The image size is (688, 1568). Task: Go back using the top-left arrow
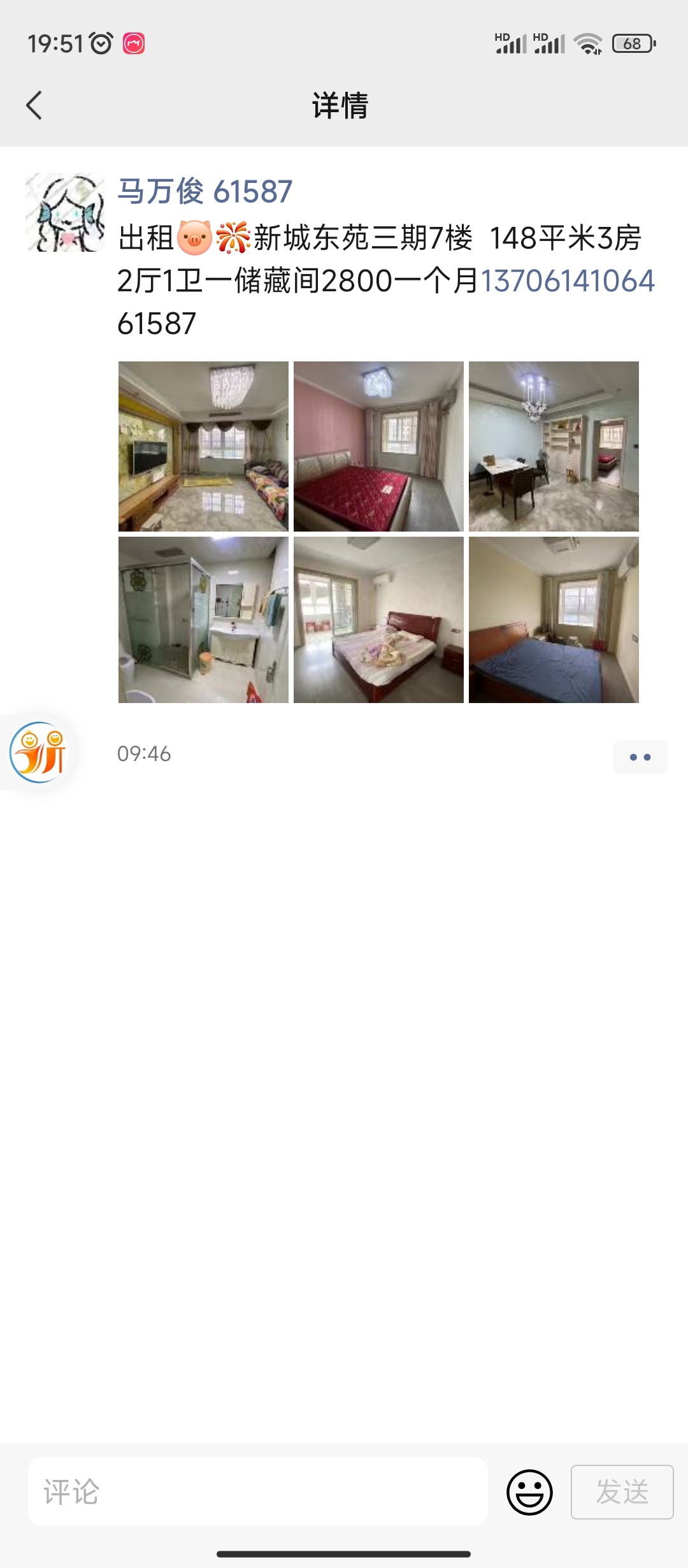34,105
